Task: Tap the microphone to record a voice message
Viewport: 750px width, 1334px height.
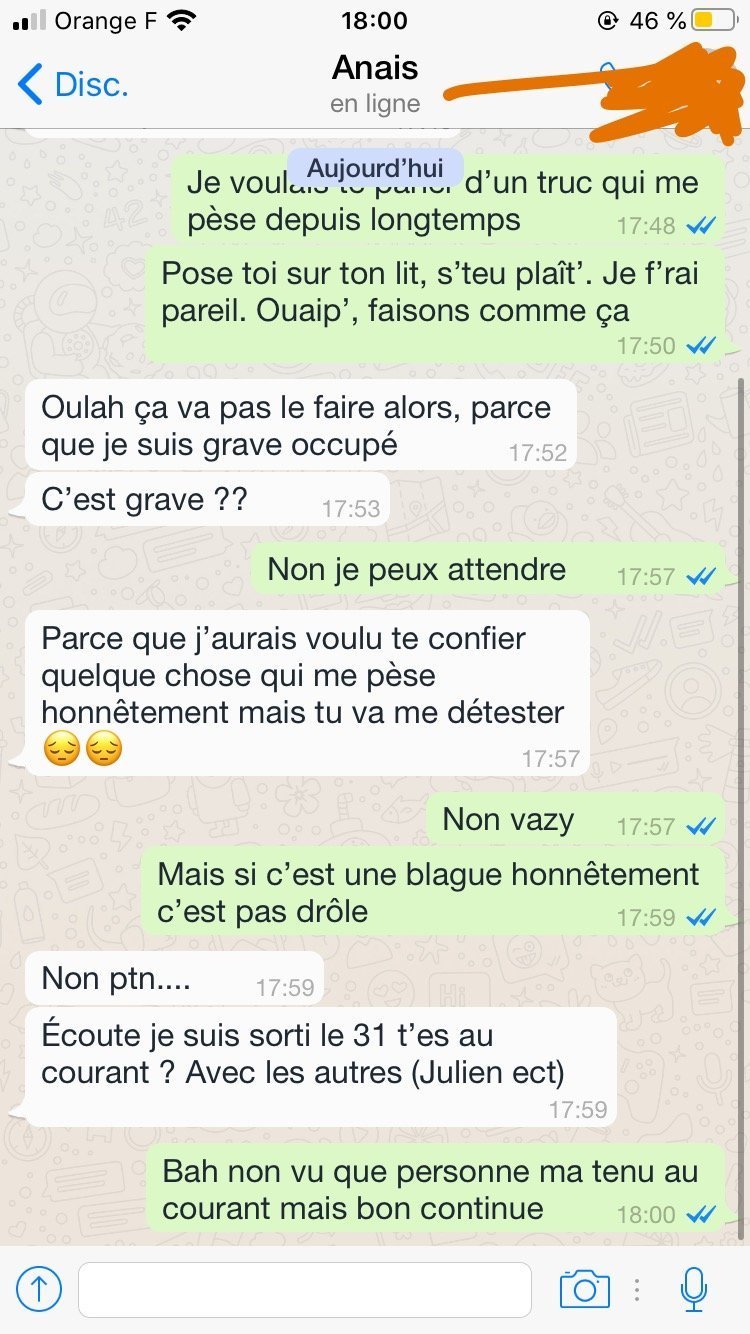Action: pos(693,1289)
